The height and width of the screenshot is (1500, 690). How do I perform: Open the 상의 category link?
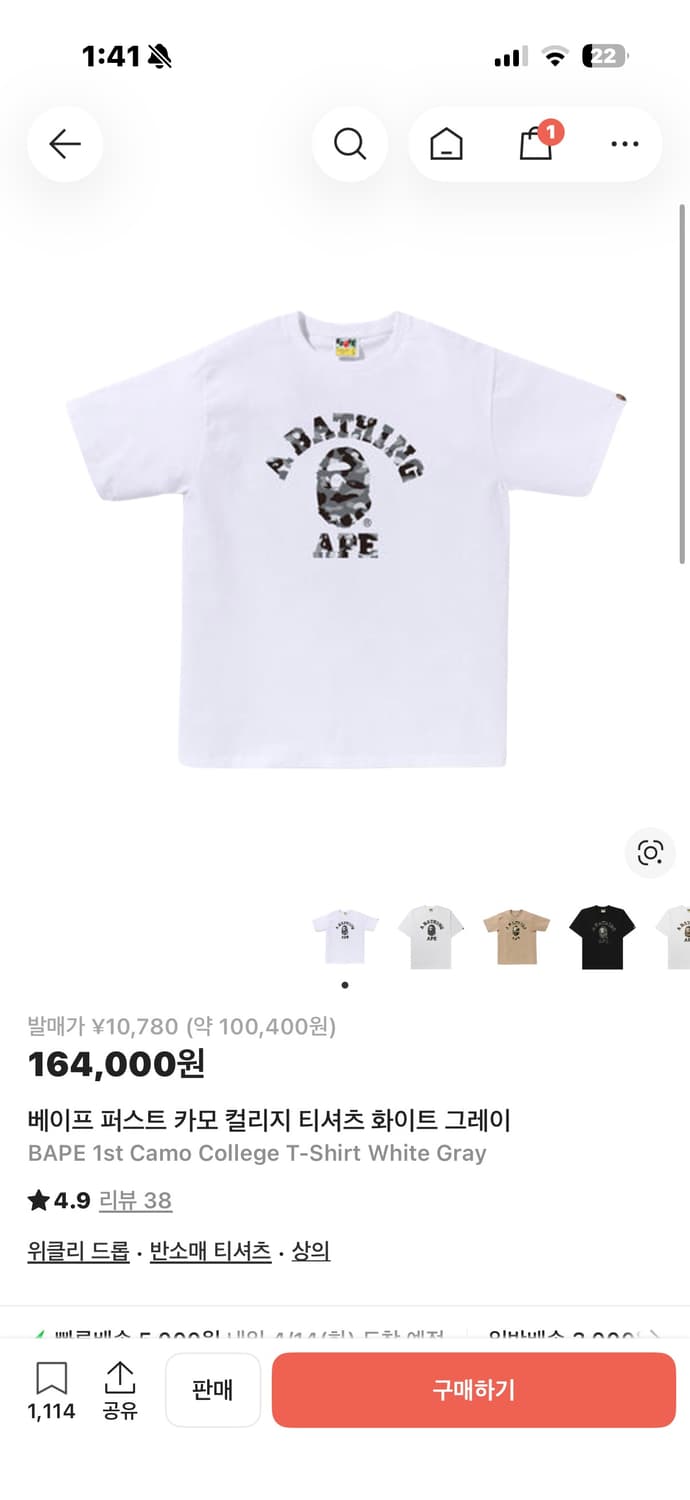coord(311,1251)
